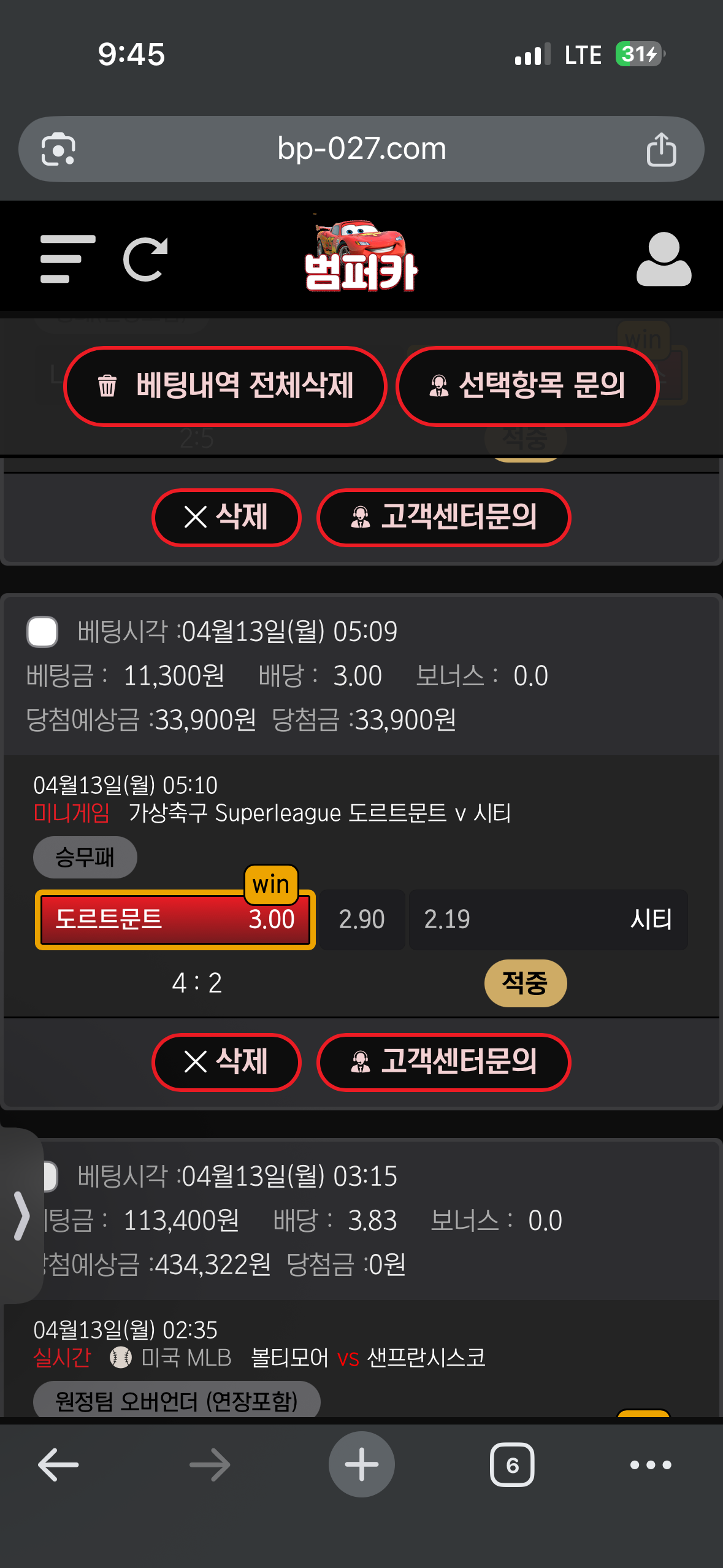This screenshot has width=723, height=1568.
Task: Share this page from the browser
Action: [x=661, y=149]
